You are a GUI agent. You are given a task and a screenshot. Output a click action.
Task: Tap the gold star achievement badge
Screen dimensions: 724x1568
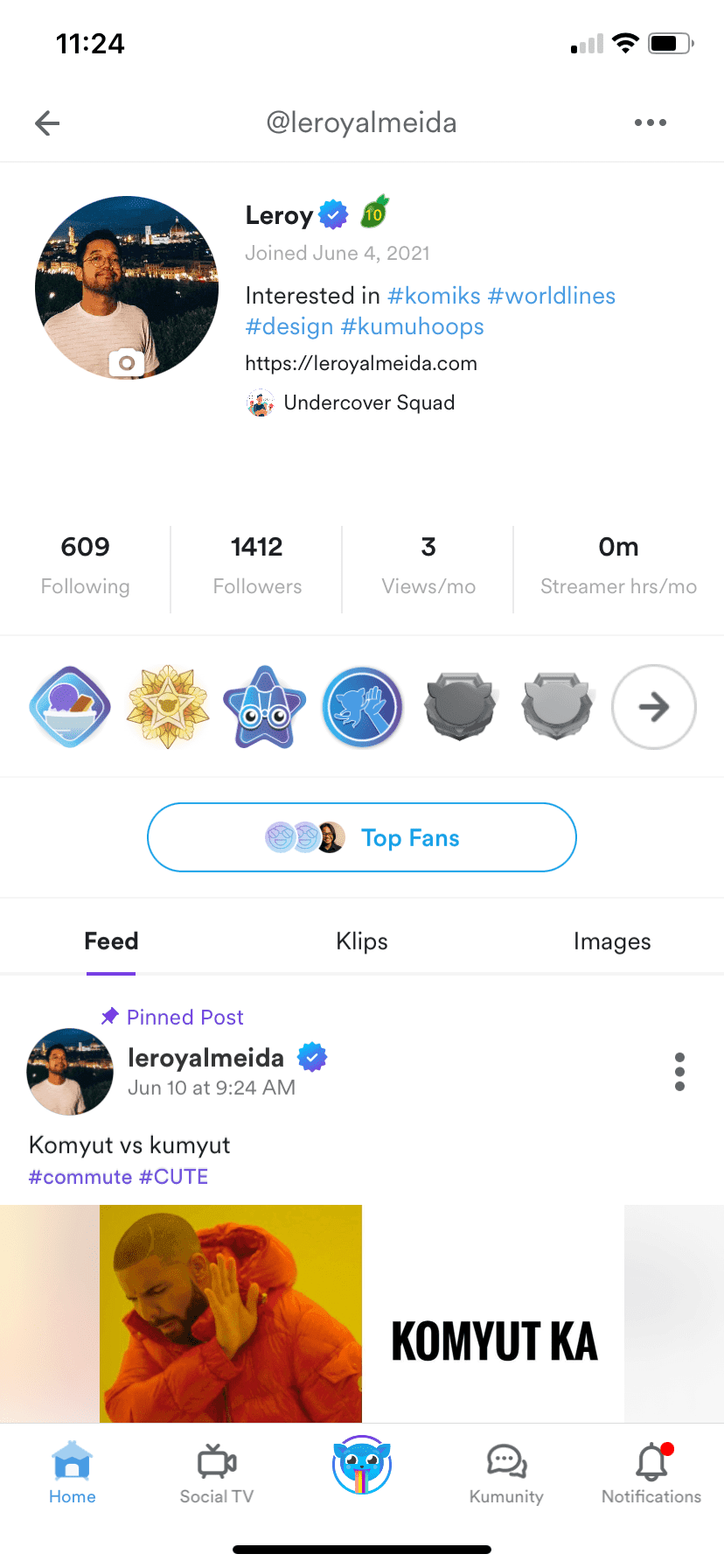pos(167,706)
